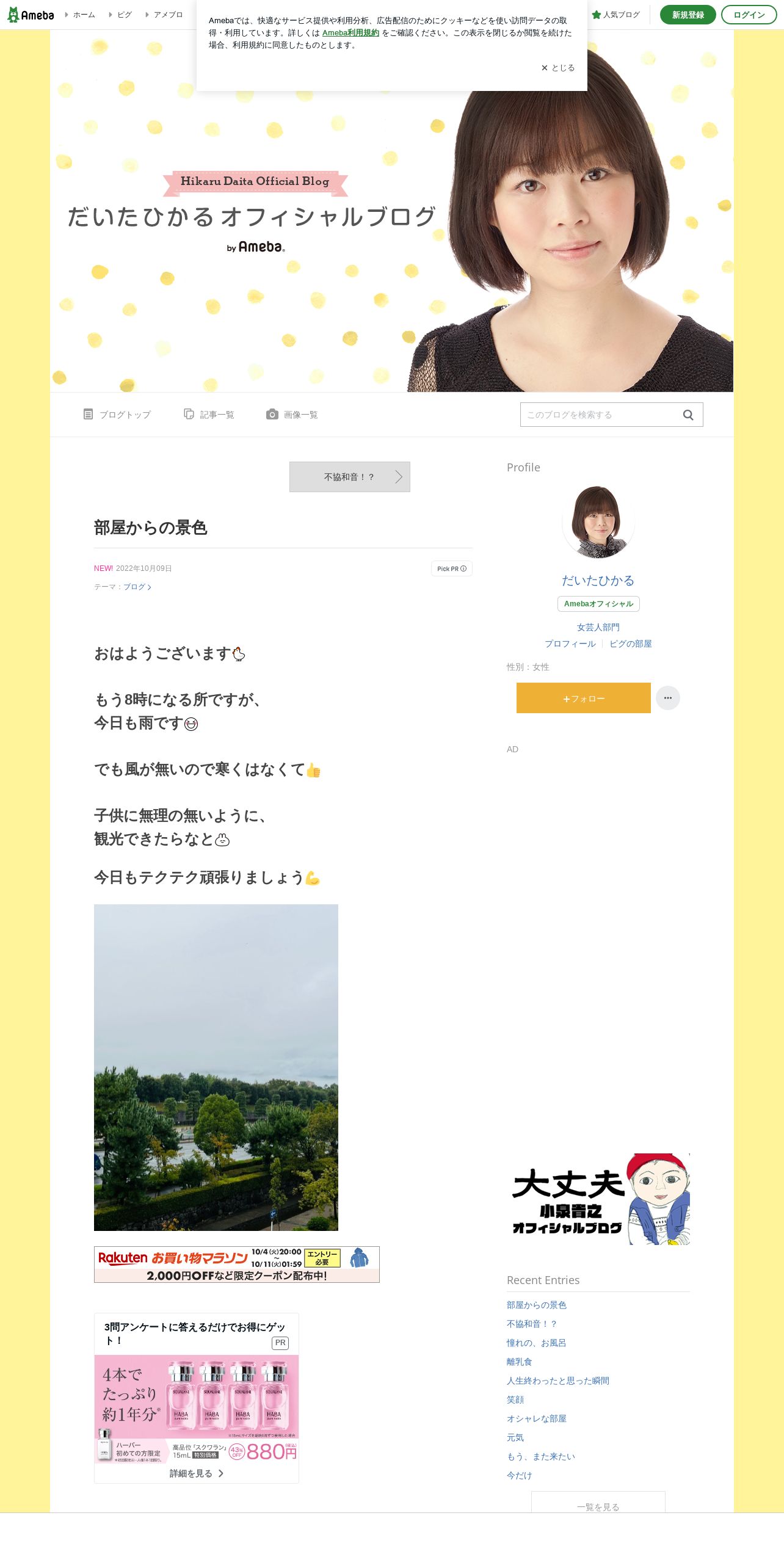Tap 詳細を見る on the HABA ad
Screen dimensions: 784x1568
(197, 1473)
